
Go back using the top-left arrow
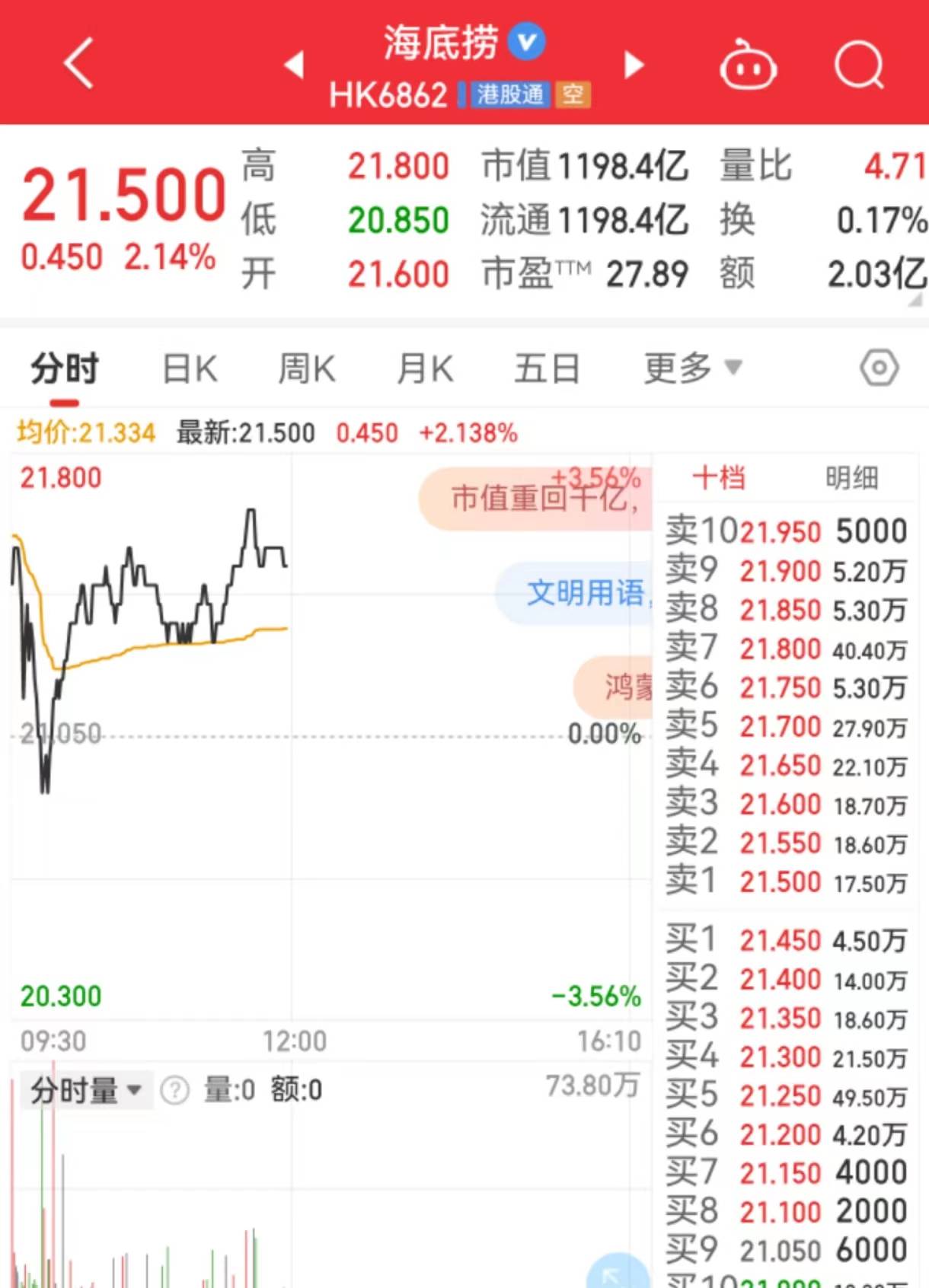[x=79, y=64]
